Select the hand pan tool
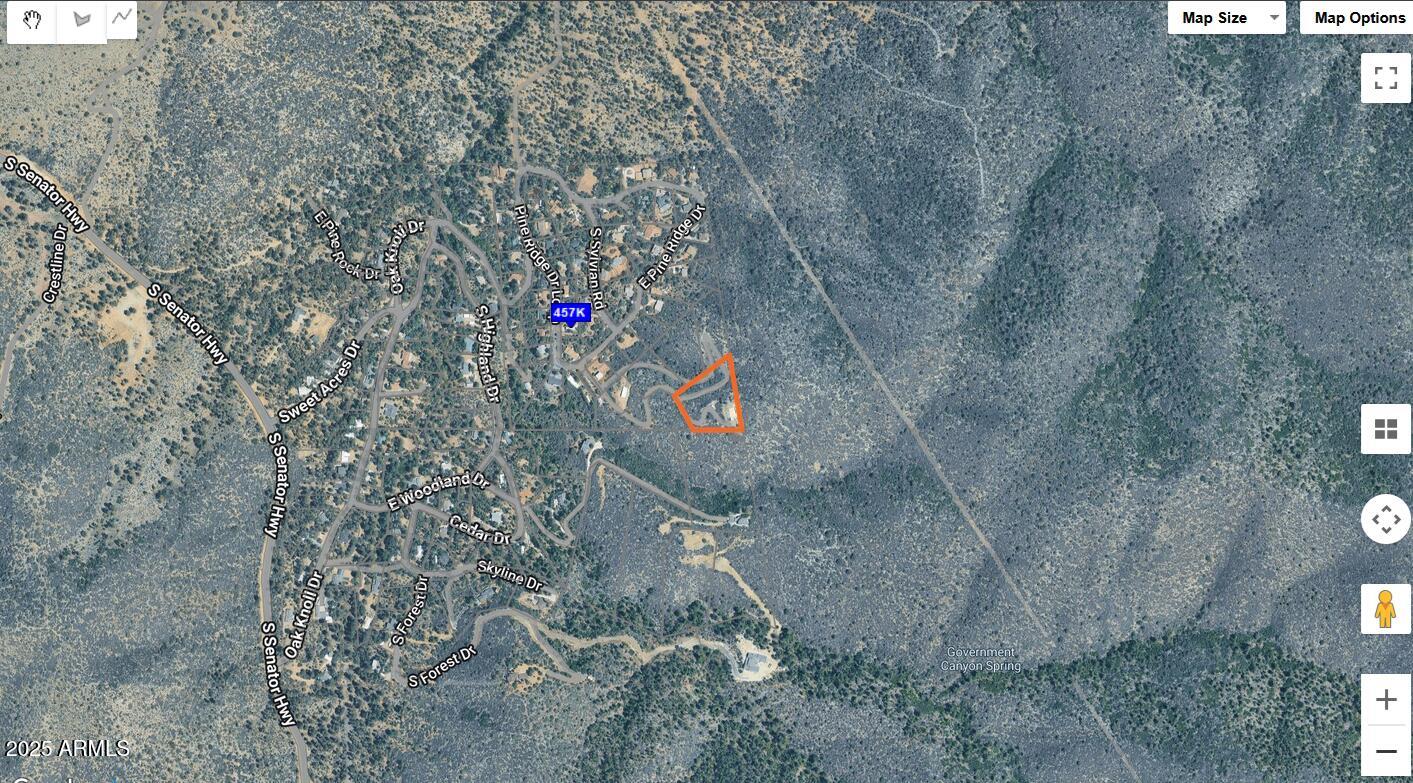The image size is (1413, 783). click(x=32, y=20)
